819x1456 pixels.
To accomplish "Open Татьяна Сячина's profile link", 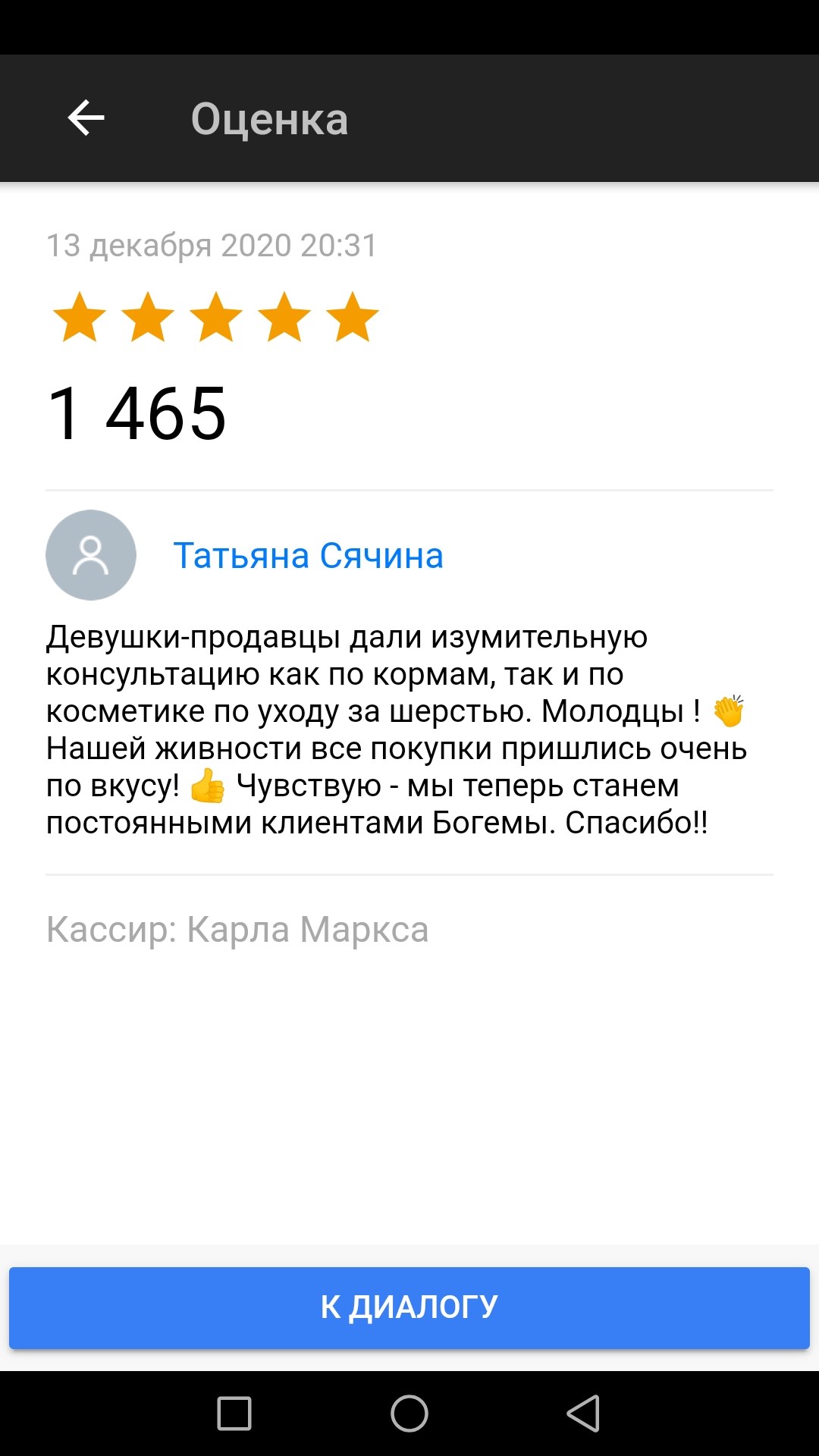I will pyautogui.click(x=308, y=556).
